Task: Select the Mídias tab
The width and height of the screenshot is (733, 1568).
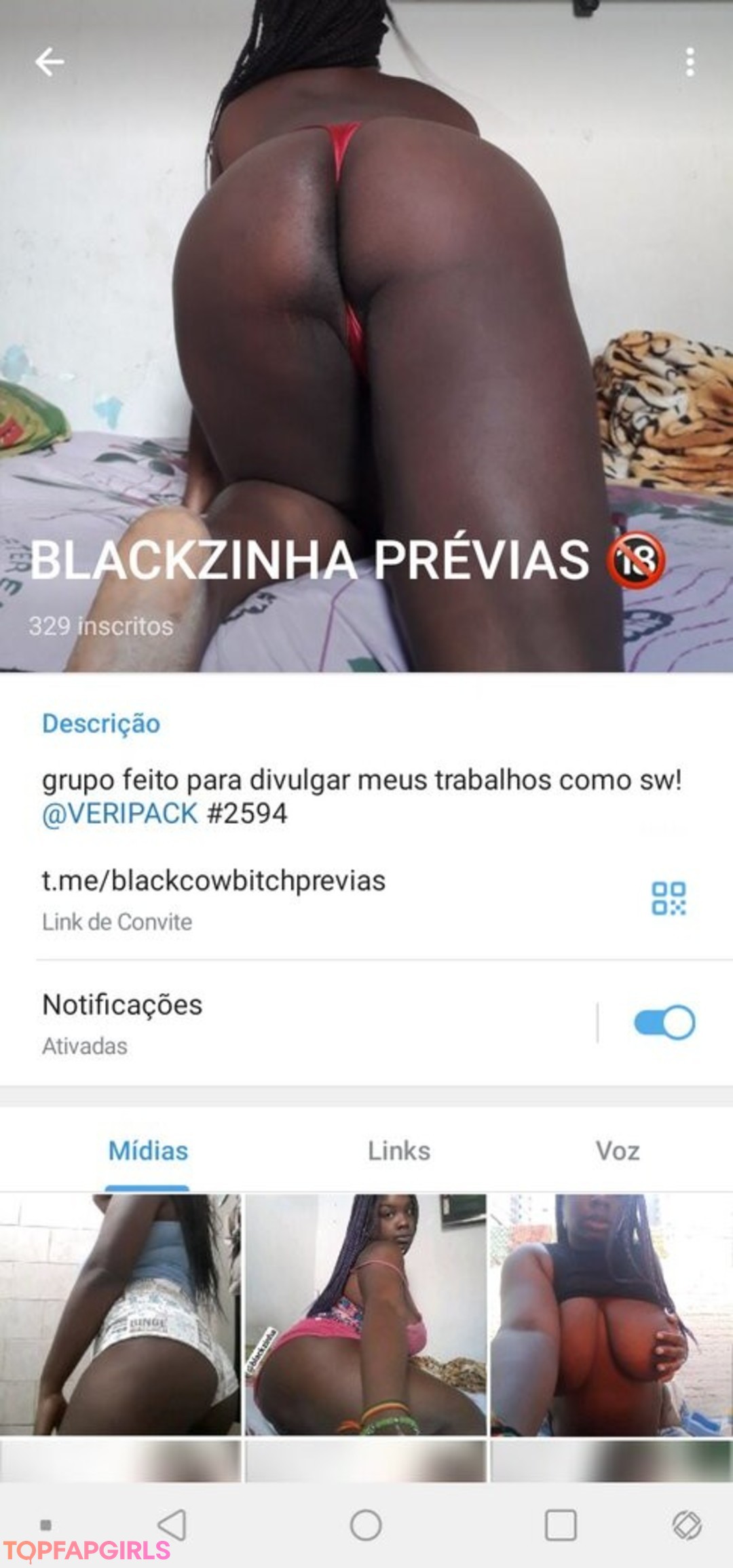Action: coord(148,1151)
